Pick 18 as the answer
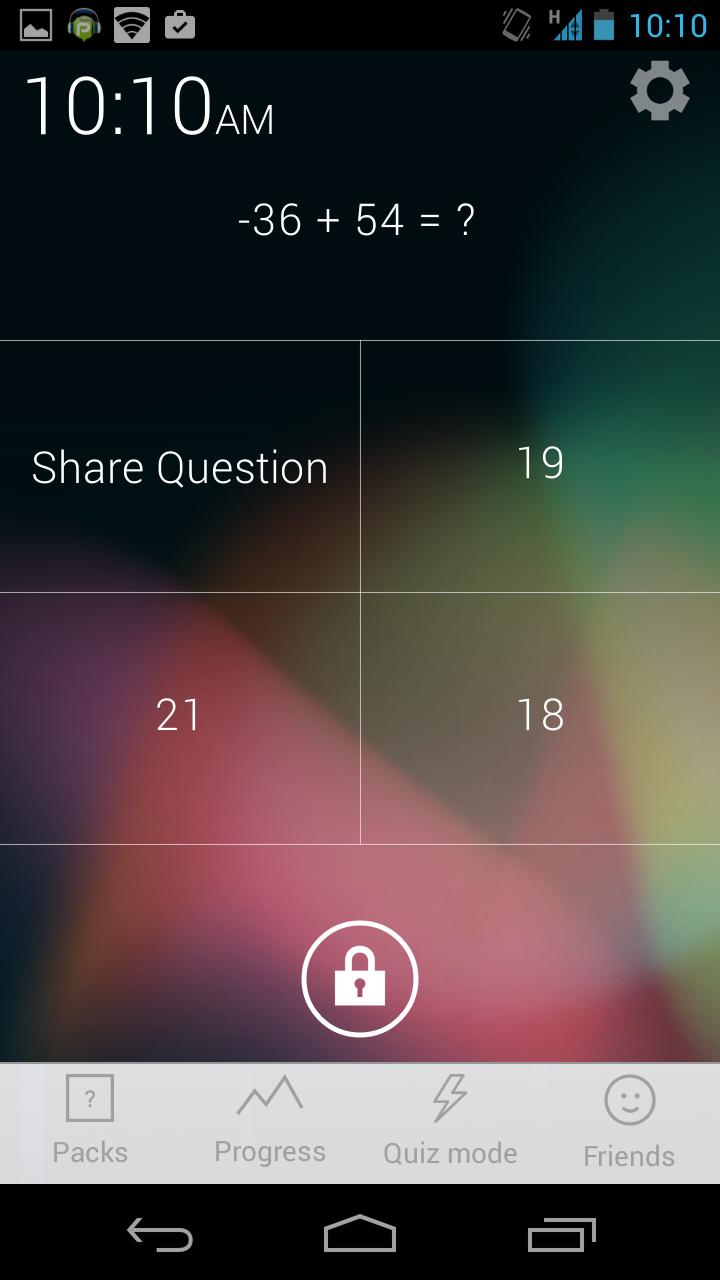The image size is (720, 1280). [540, 715]
